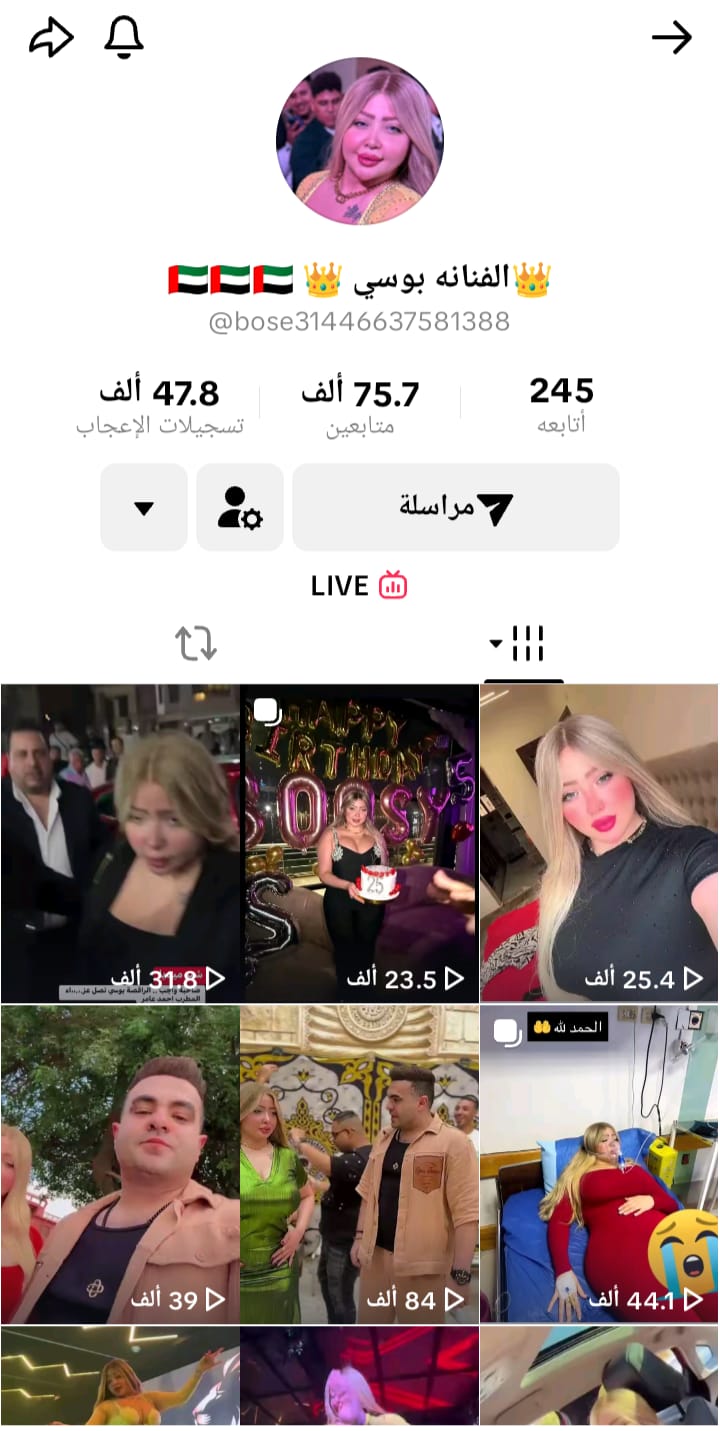The height and width of the screenshot is (1431, 720).
Task: Play the video with 84 ألف views
Action: 360,1163
